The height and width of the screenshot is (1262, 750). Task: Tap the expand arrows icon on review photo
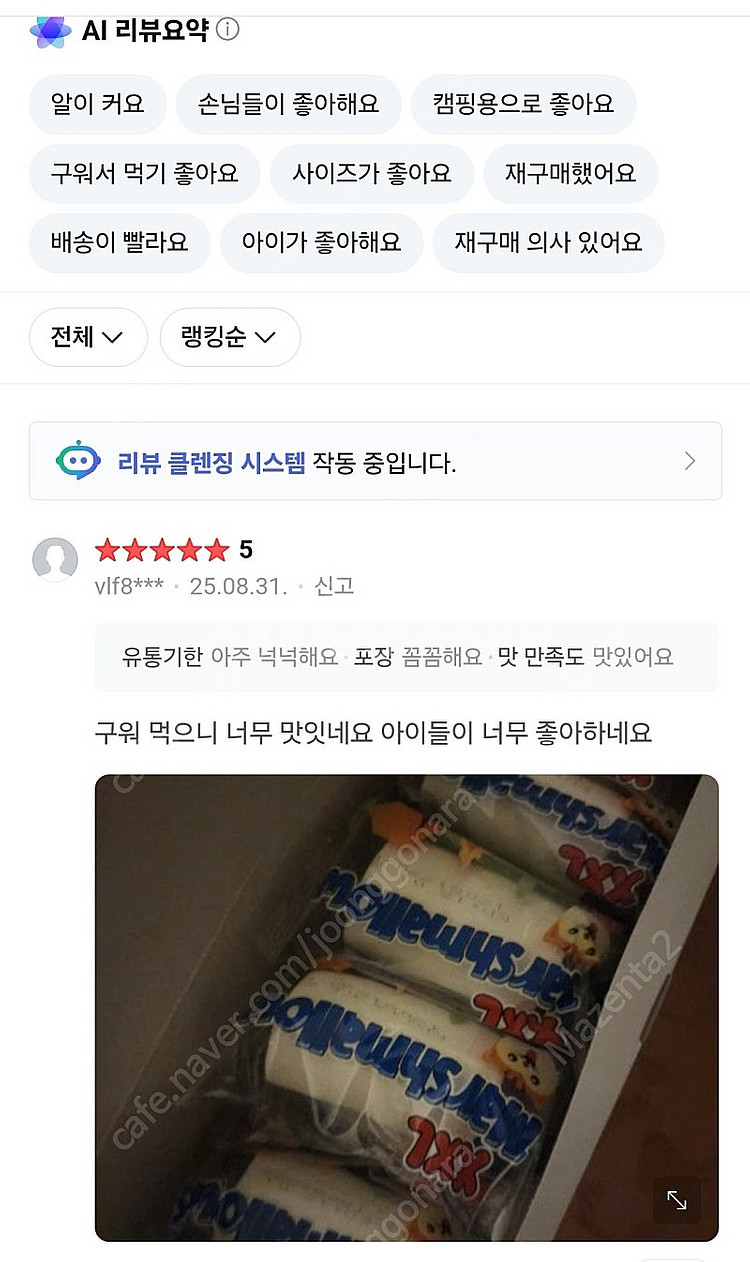[676, 1201]
